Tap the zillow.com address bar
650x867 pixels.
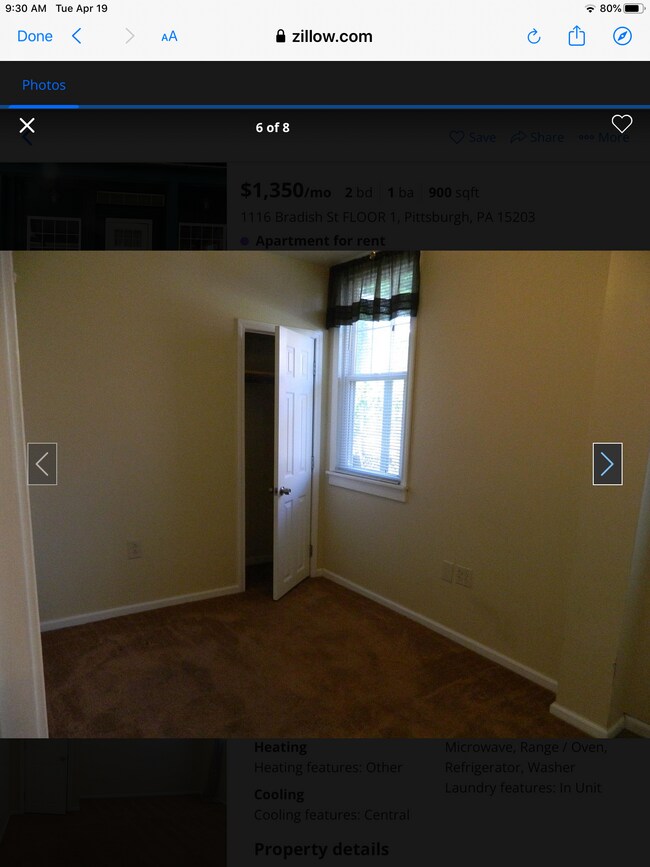coord(324,36)
